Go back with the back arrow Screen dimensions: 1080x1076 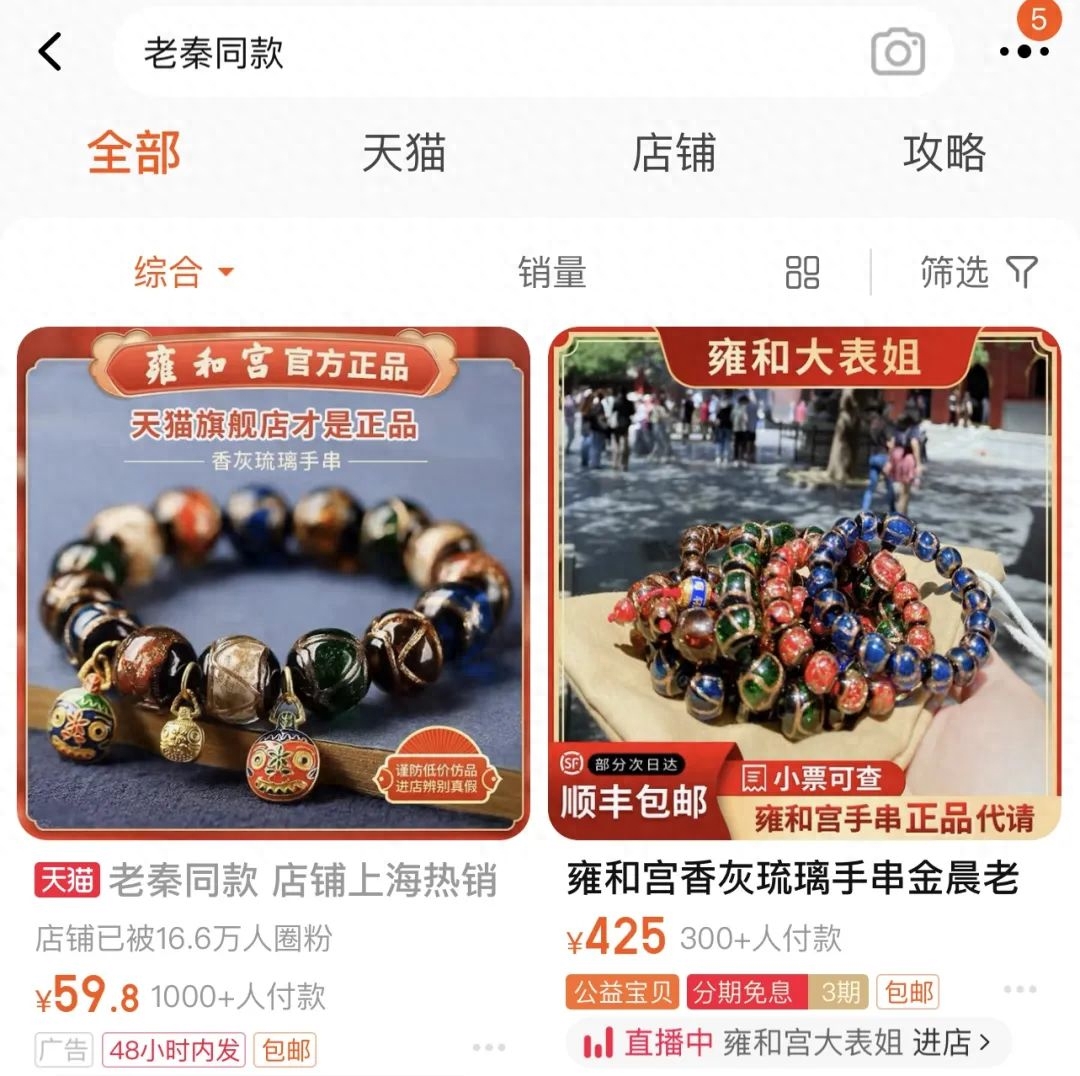point(50,52)
